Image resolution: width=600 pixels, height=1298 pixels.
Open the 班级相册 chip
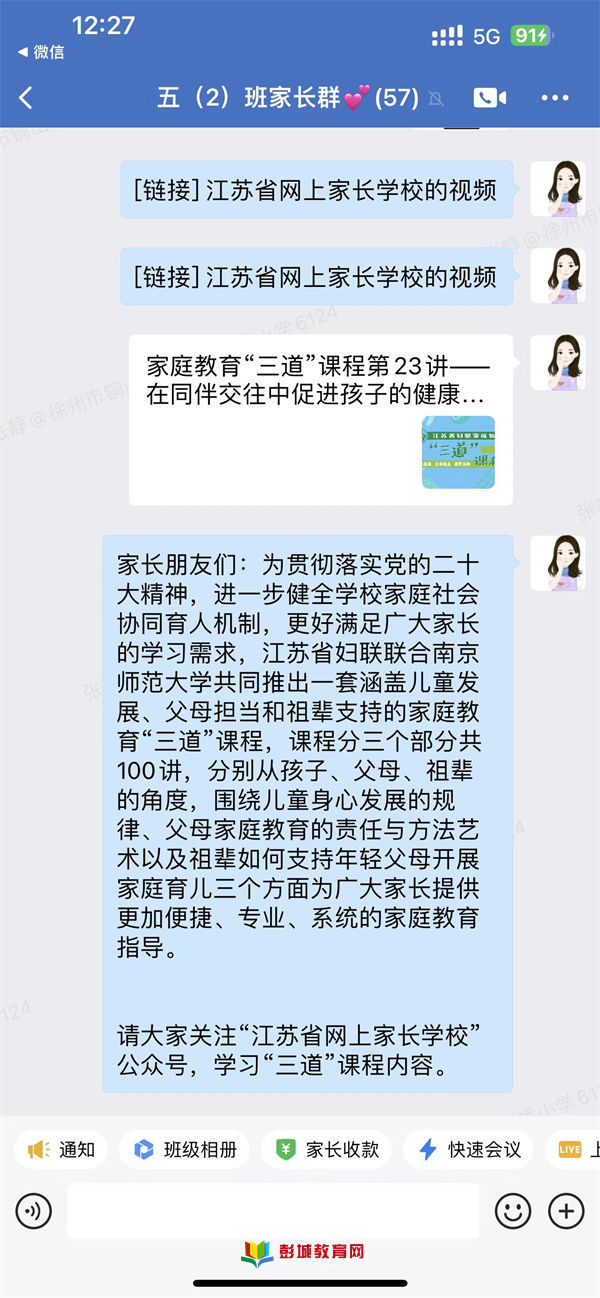185,1150
